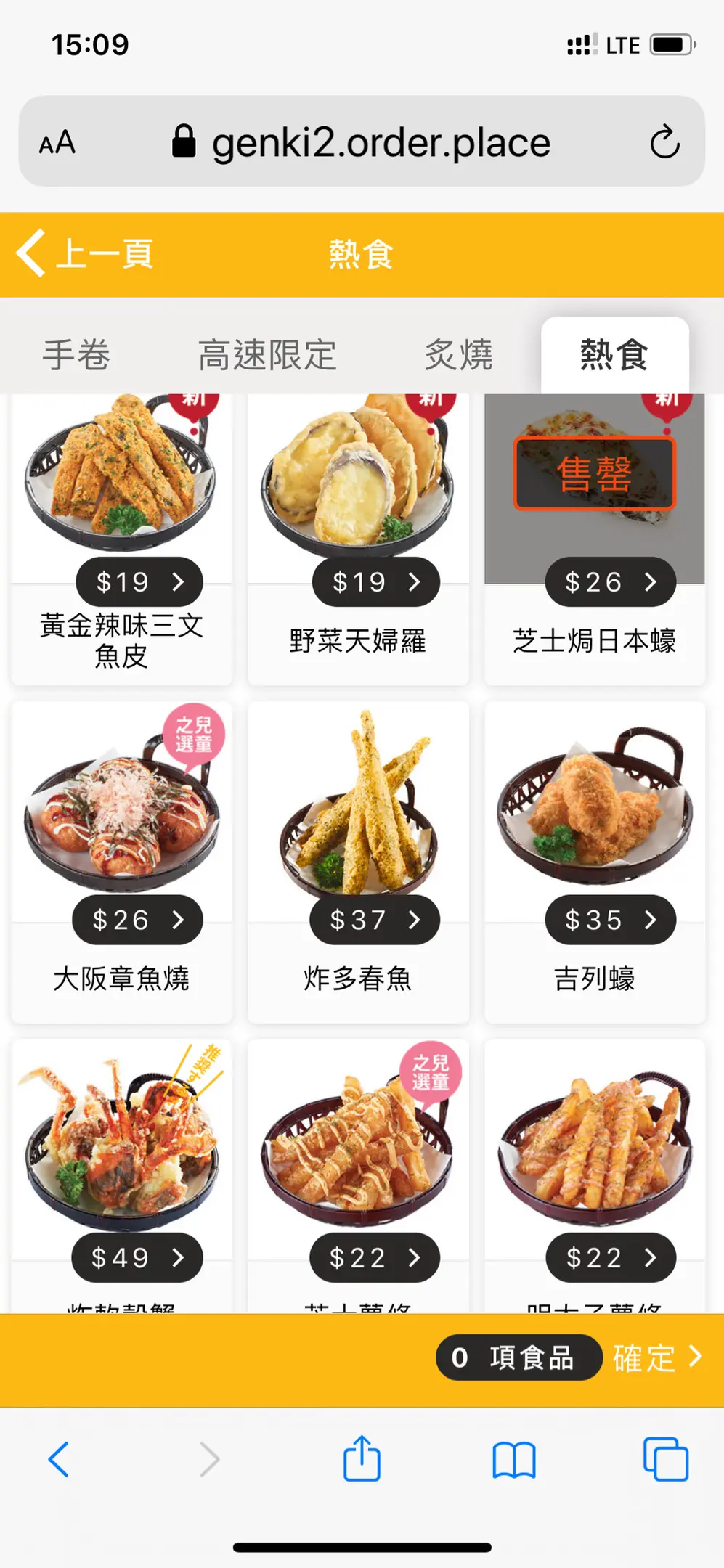724x1568 pixels.
Task: View the 0 項食品 cart summary
Action: click(518, 1357)
